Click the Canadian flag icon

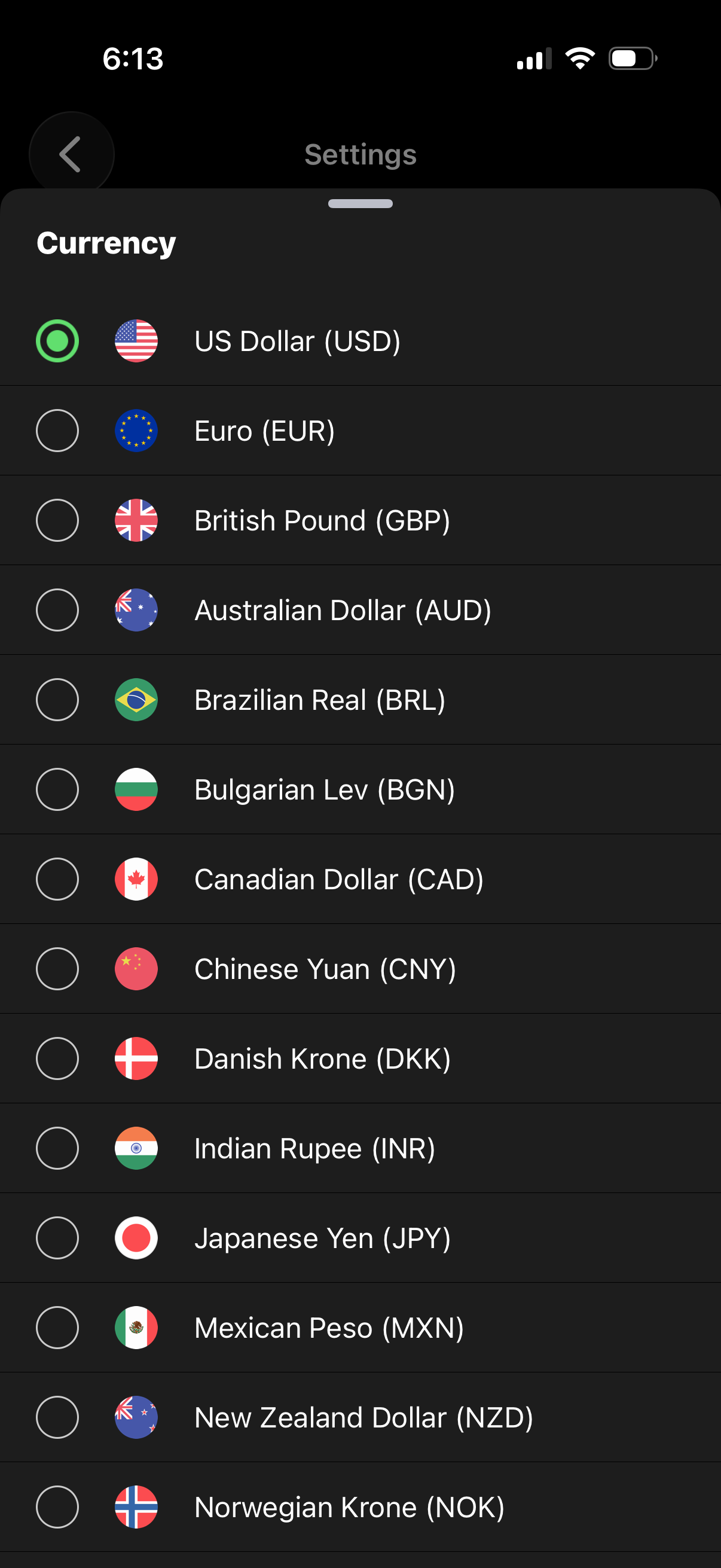coord(136,879)
